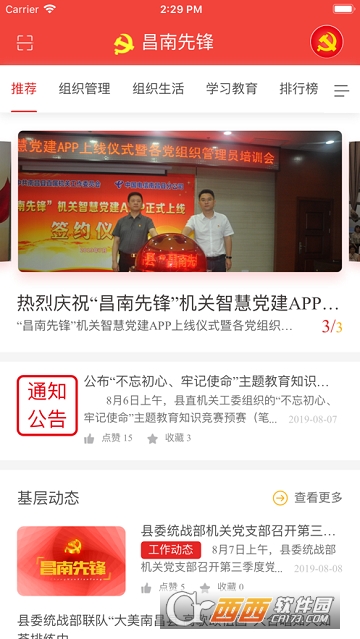Tap 查看更多 in 基层动态
Viewport: 360px width, 639px height.
pyautogui.click(x=307, y=498)
